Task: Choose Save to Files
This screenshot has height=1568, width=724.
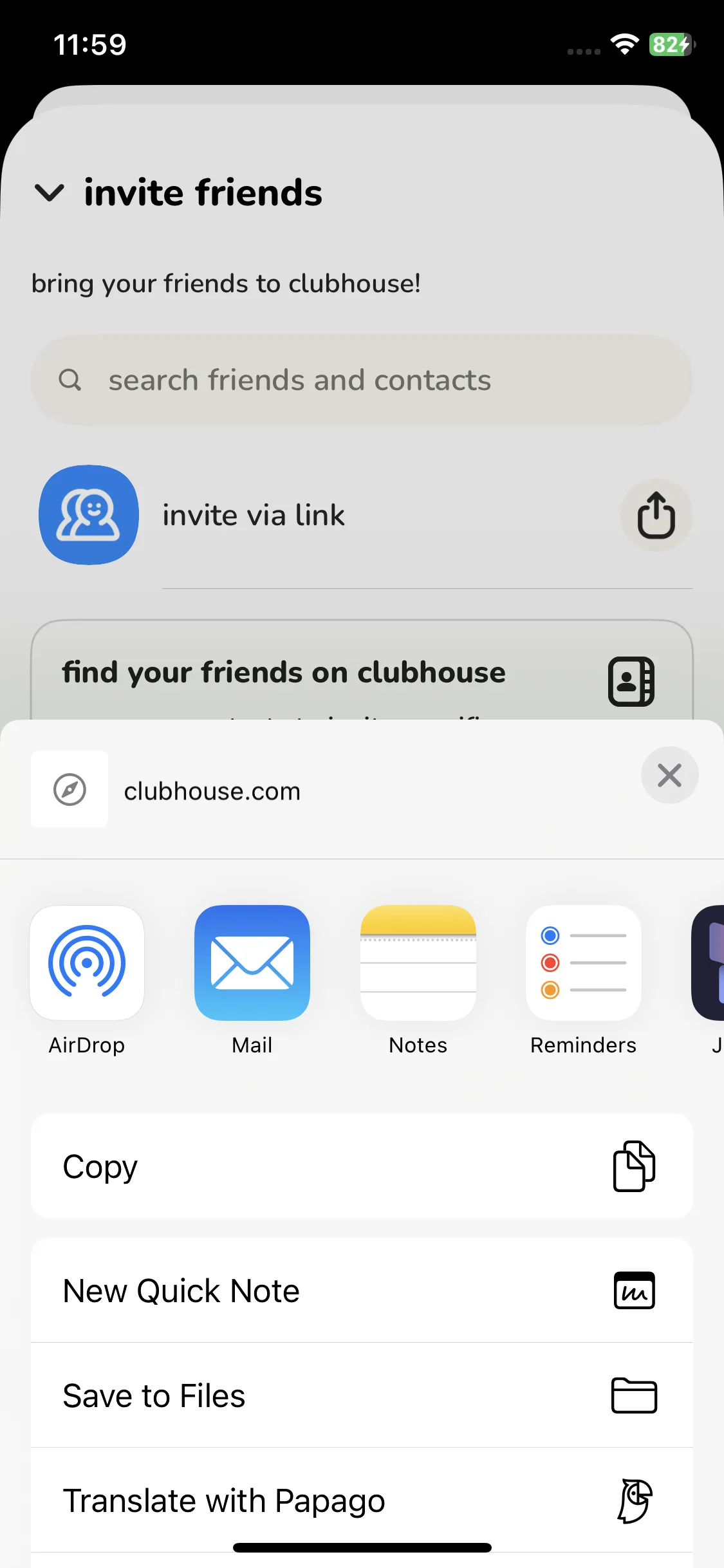Action: click(x=362, y=1395)
